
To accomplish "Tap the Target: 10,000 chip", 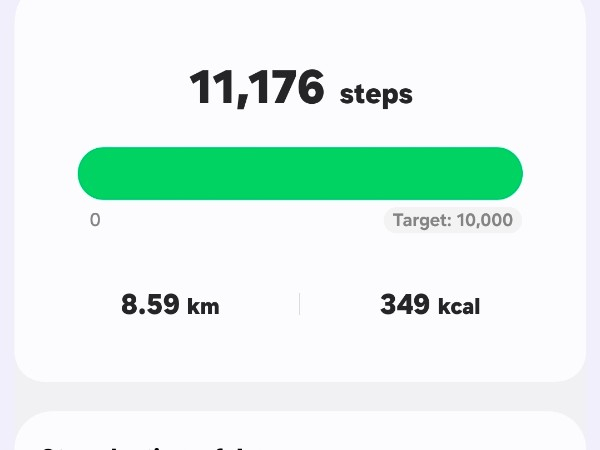I will pyautogui.click(x=452, y=220).
